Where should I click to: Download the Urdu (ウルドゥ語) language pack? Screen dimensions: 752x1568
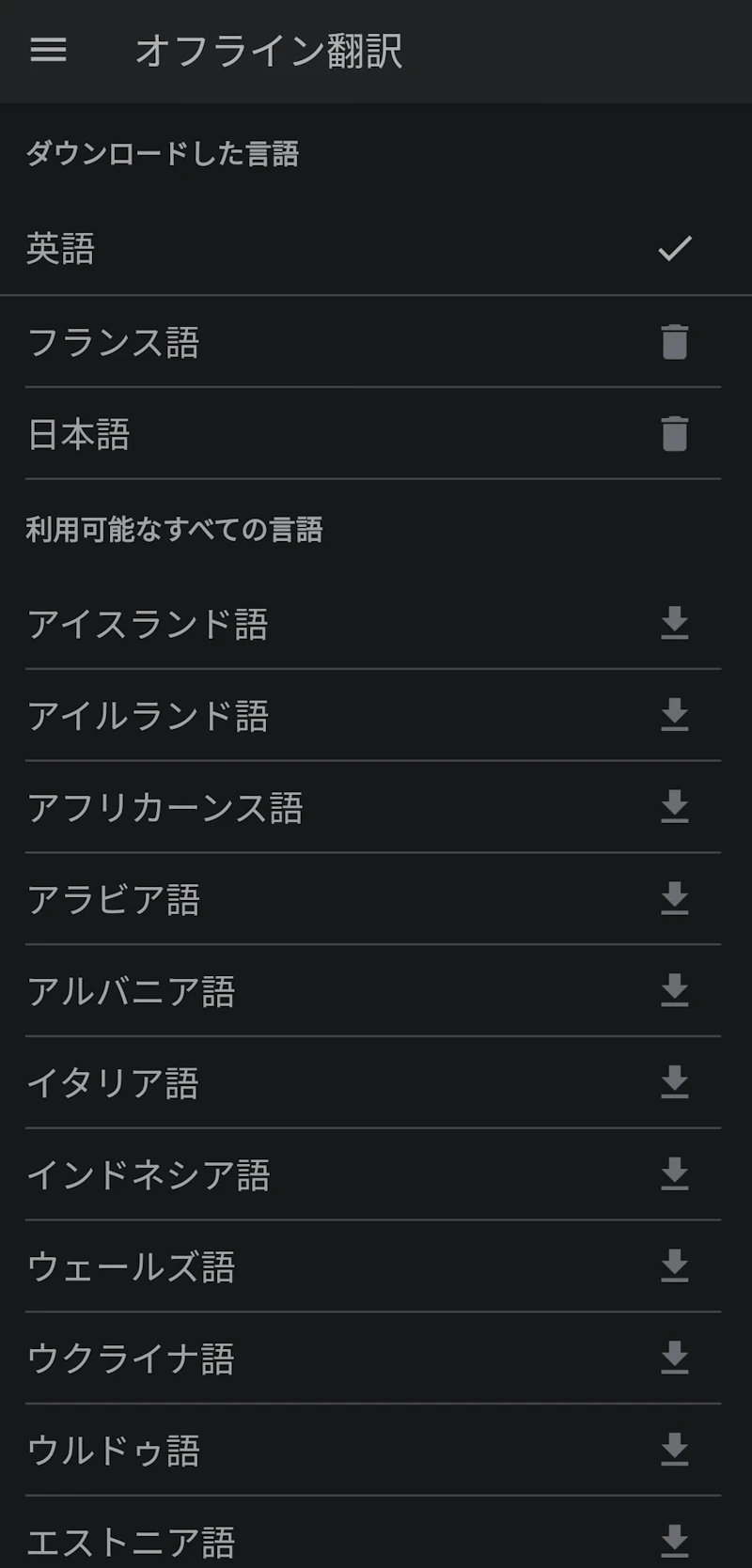coord(677,1450)
